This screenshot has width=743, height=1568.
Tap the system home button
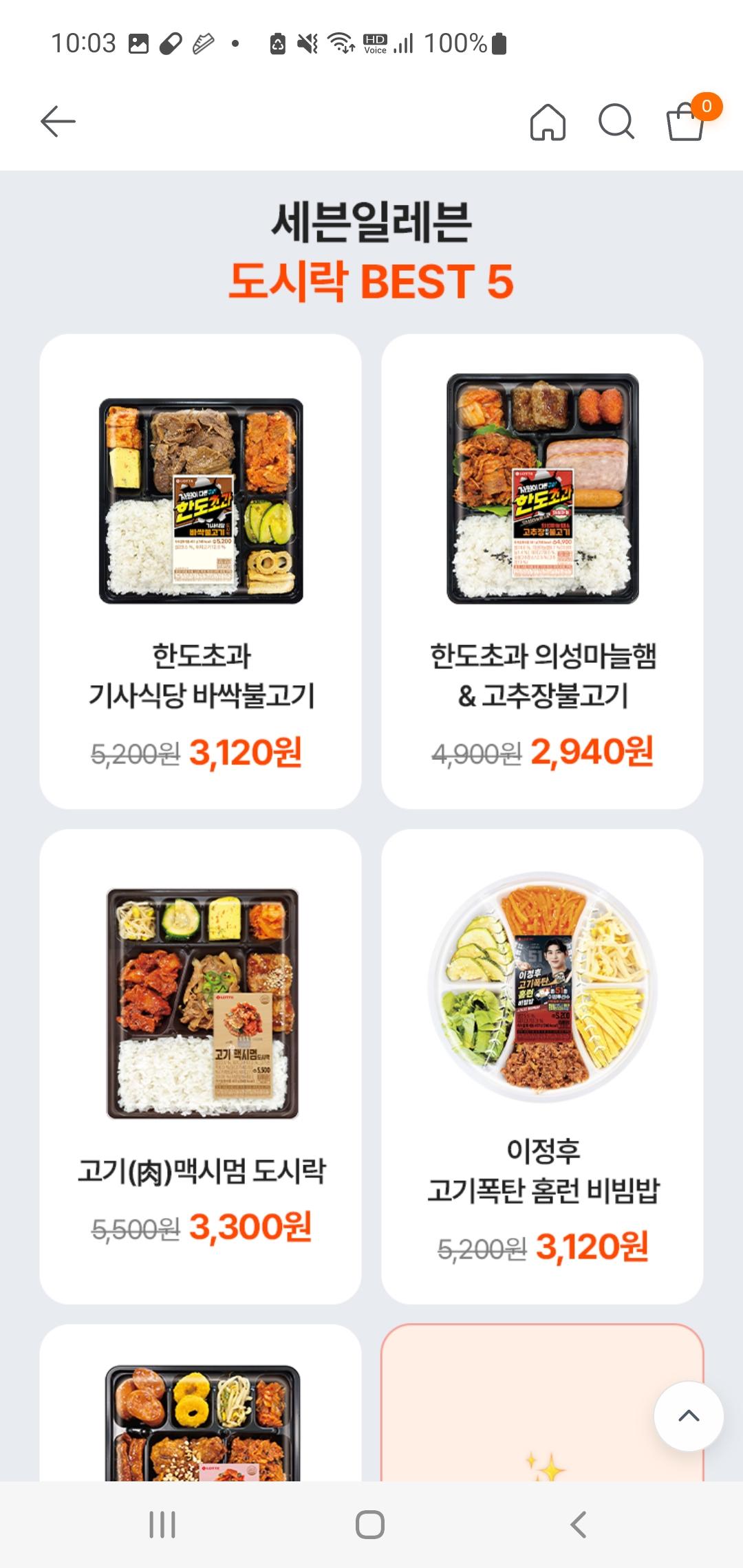tap(370, 1525)
